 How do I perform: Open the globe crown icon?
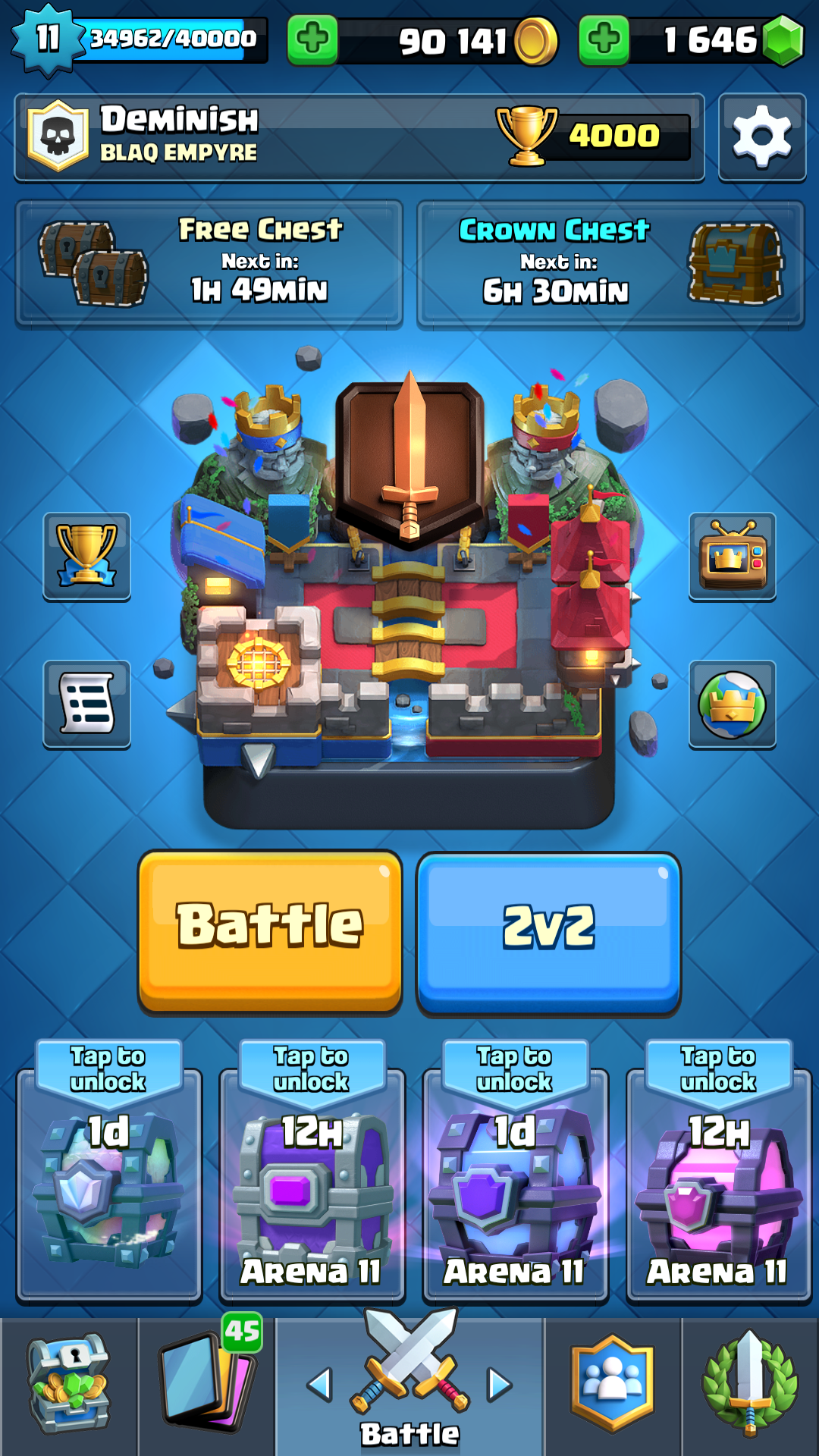pyautogui.click(x=732, y=704)
